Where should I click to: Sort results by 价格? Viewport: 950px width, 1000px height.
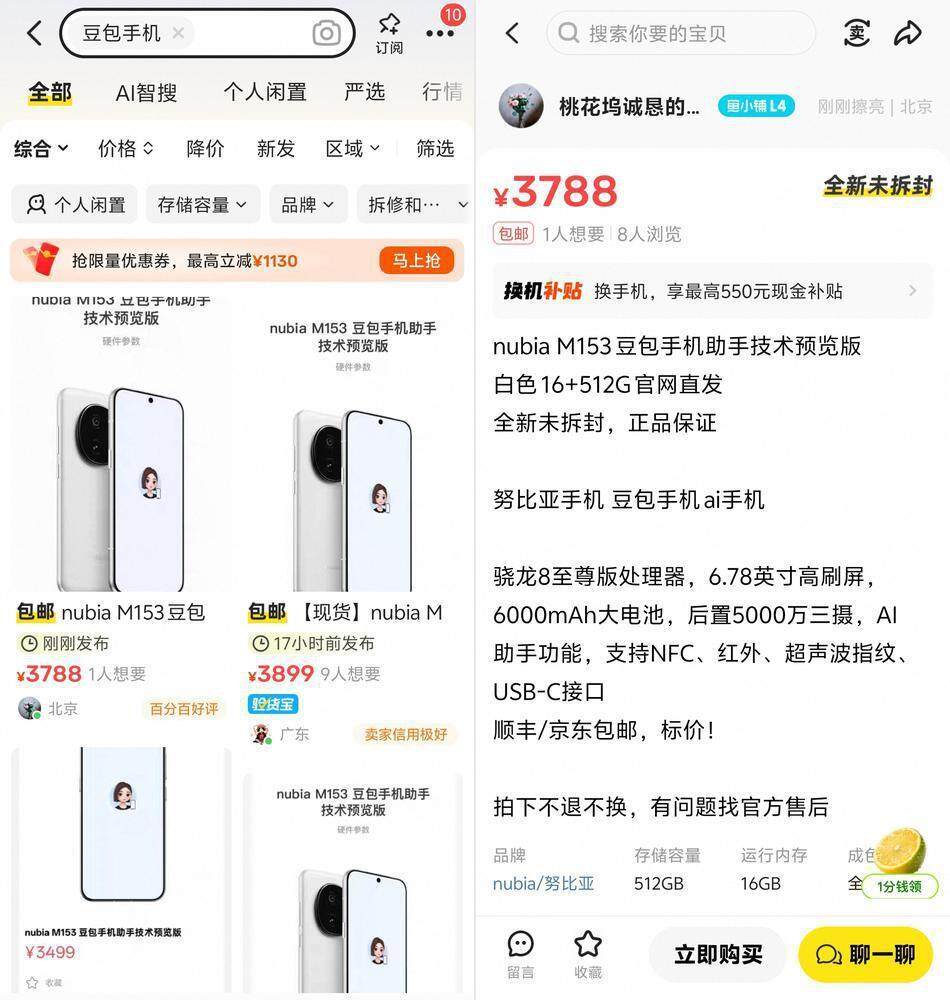[x=125, y=149]
